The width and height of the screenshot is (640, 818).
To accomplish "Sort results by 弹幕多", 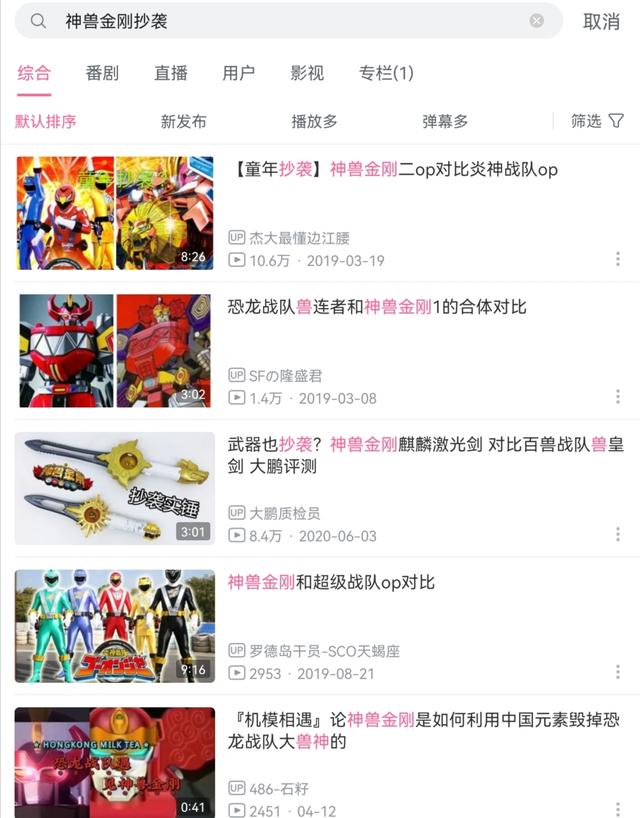I will point(445,121).
